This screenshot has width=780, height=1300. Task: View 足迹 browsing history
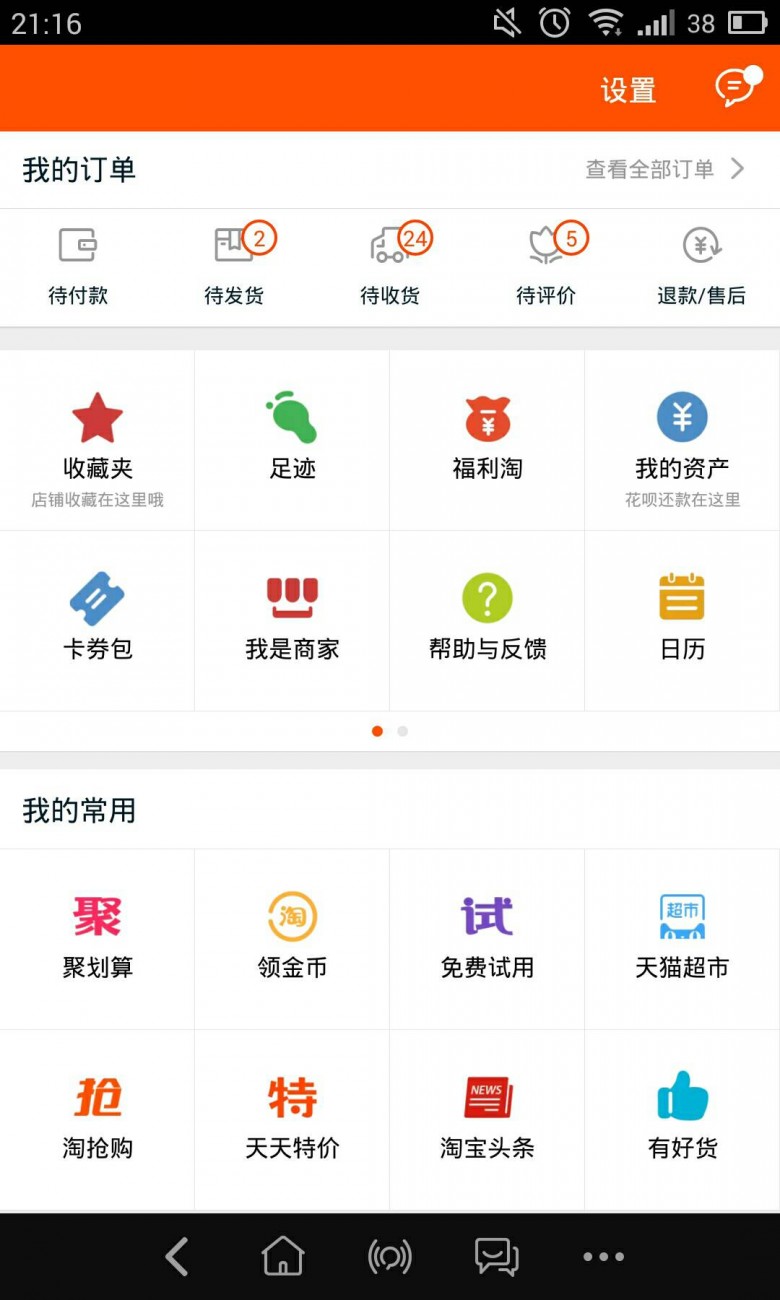(x=292, y=440)
